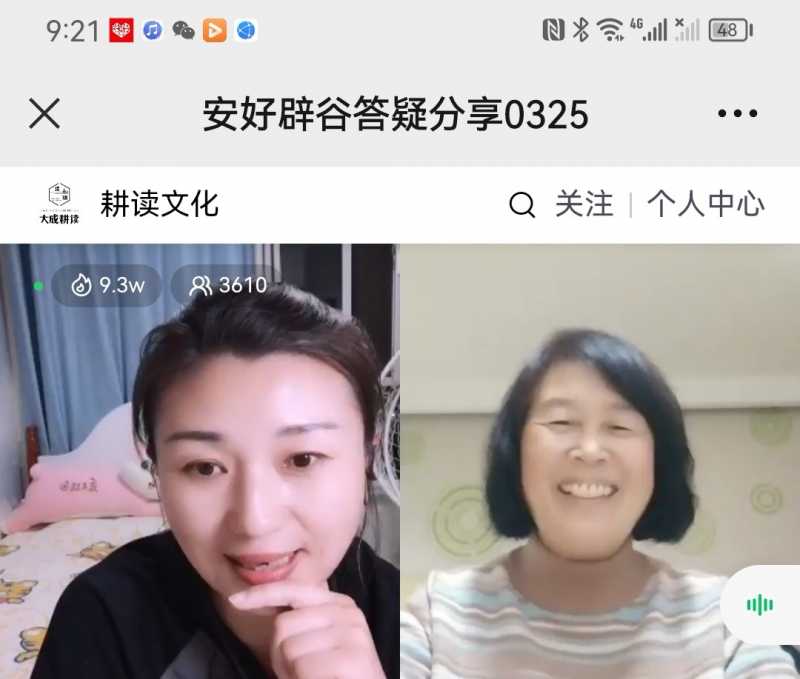Screen dimensions: 800x679
Task: View the 3610 viewers list
Action: (228, 286)
